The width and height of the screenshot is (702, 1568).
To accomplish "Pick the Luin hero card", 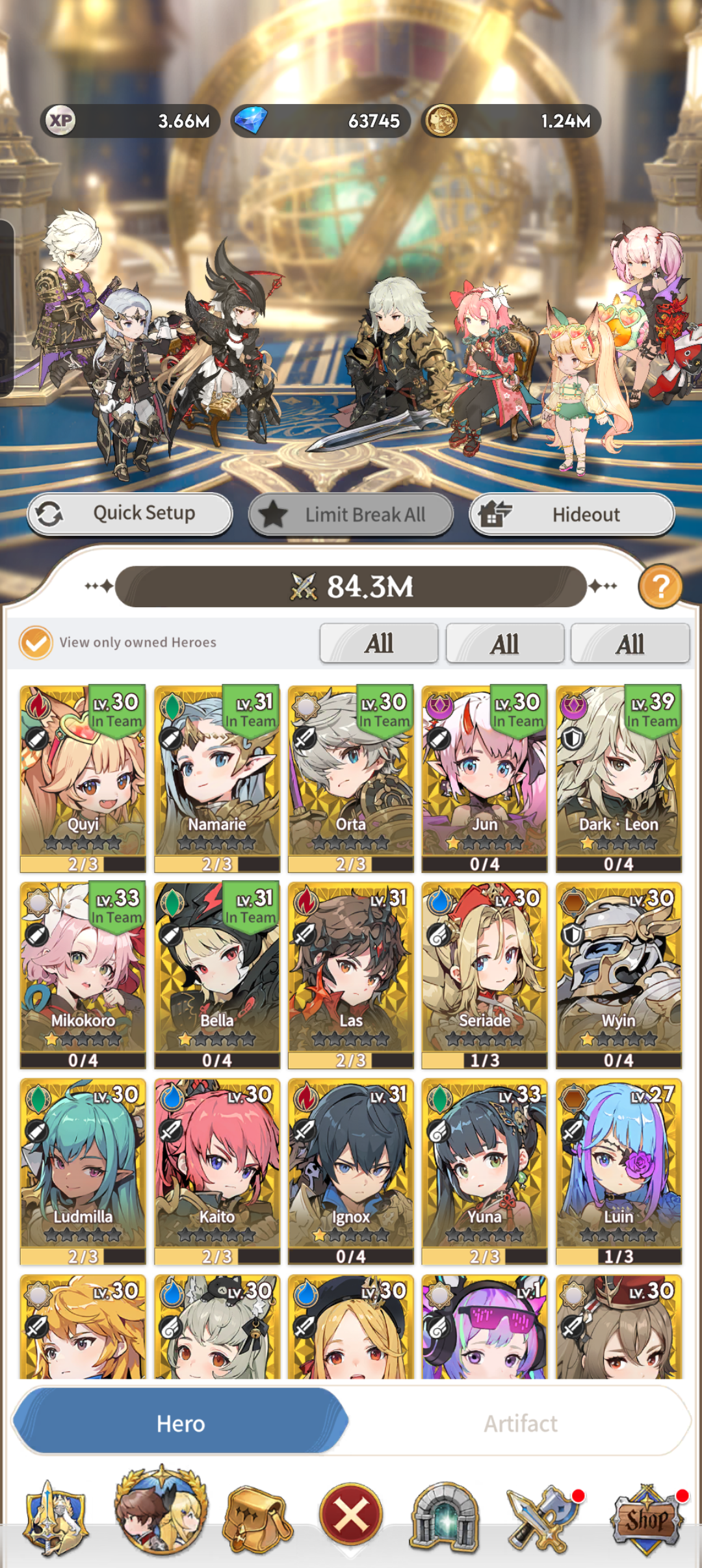I will (619, 1171).
